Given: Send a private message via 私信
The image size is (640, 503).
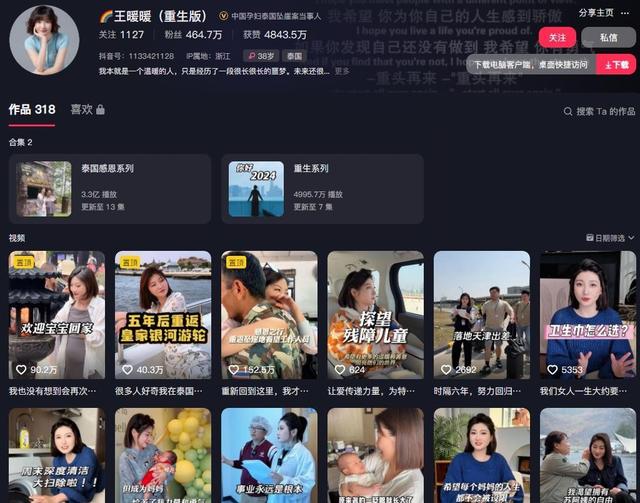Looking at the screenshot, I should [608, 36].
